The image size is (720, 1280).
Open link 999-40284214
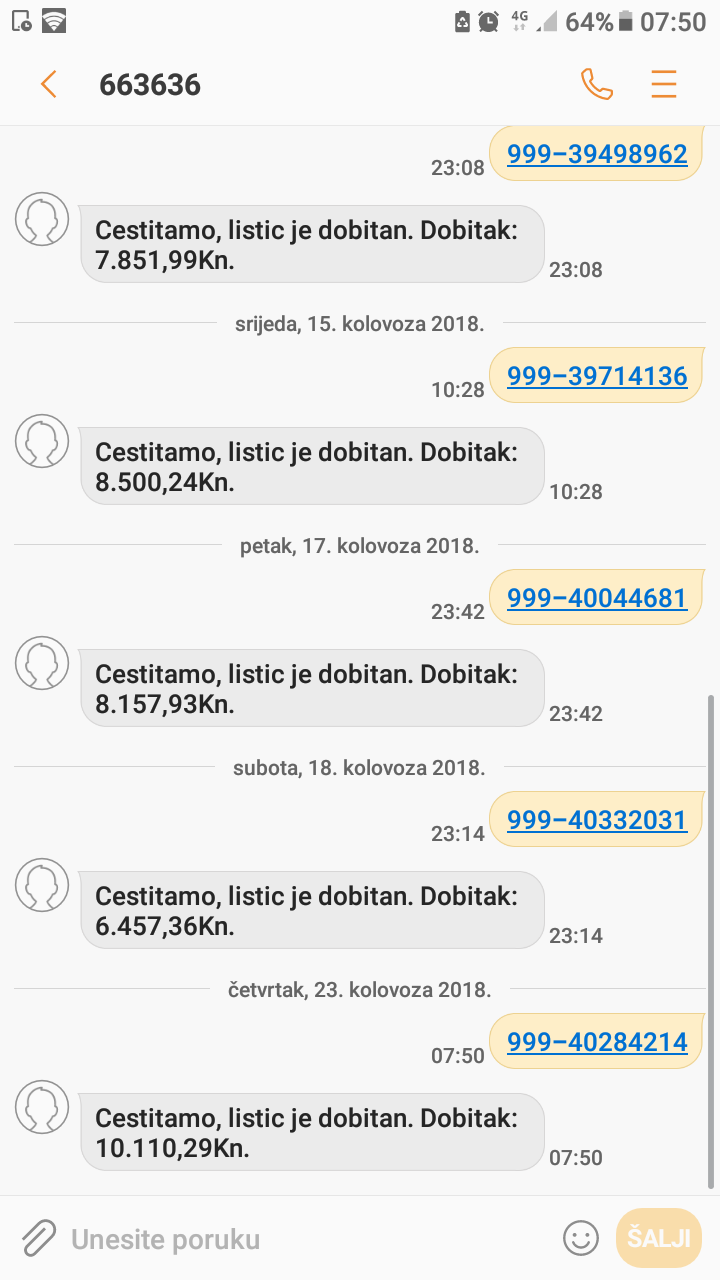point(597,1042)
